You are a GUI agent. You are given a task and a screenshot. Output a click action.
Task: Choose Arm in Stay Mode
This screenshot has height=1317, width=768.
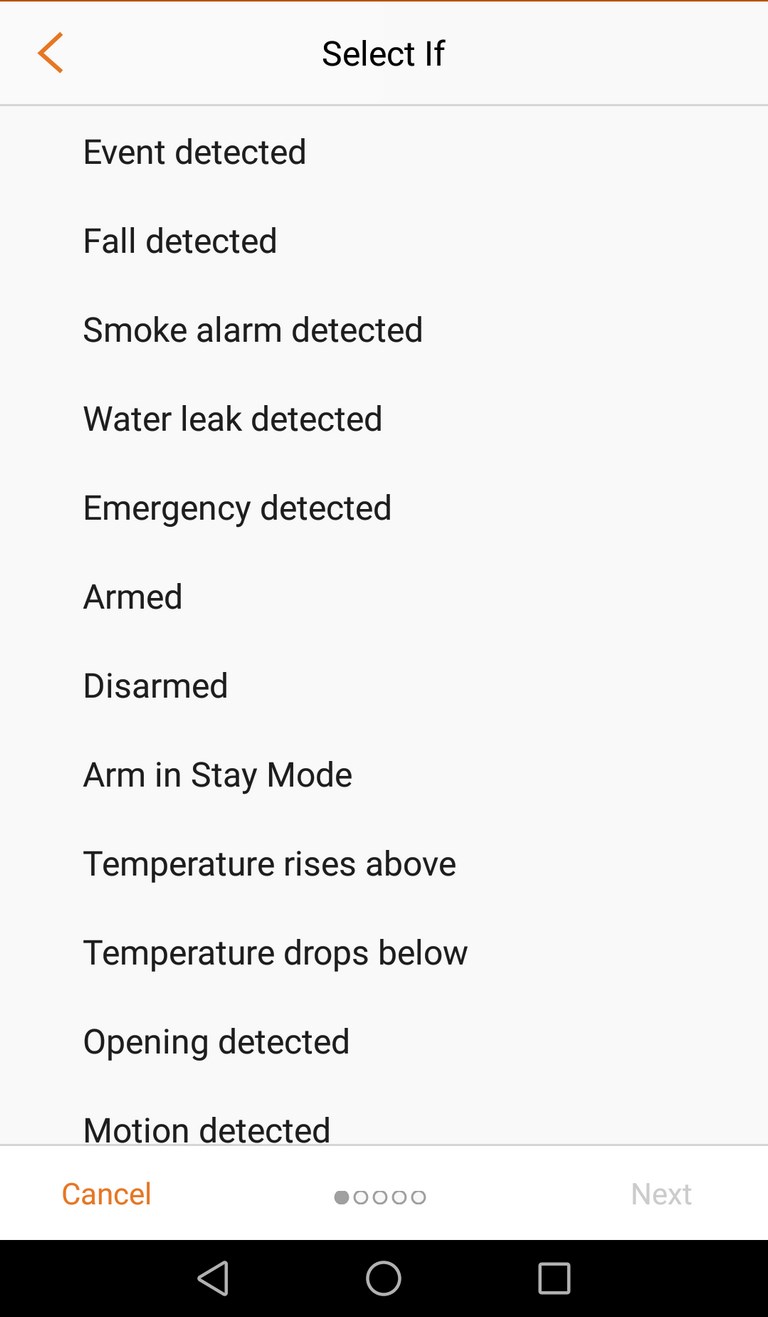[x=384, y=775]
